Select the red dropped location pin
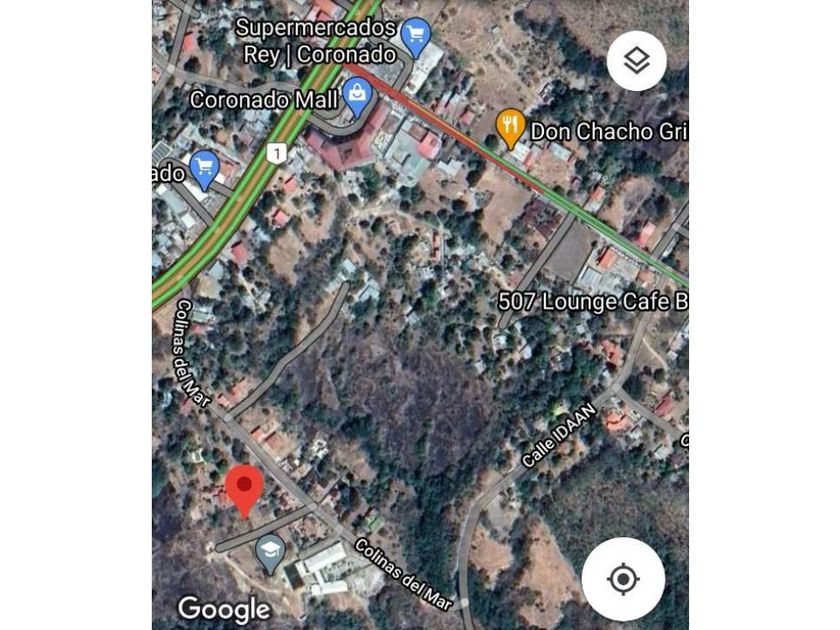The height and width of the screenshot is (630, 840). pos(244,488)
